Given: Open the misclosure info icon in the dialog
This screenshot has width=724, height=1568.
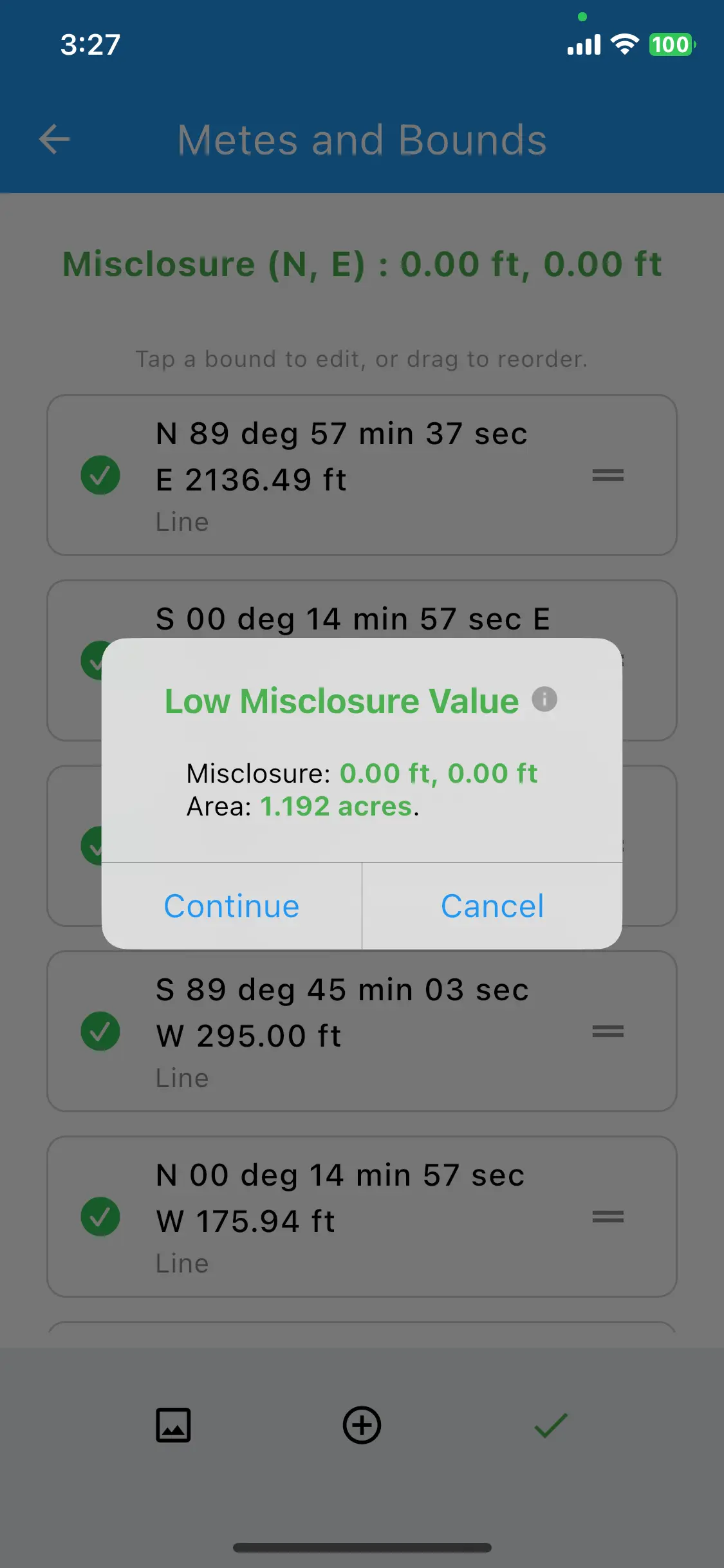Looking at the screenshot, I should pos(544,699).
